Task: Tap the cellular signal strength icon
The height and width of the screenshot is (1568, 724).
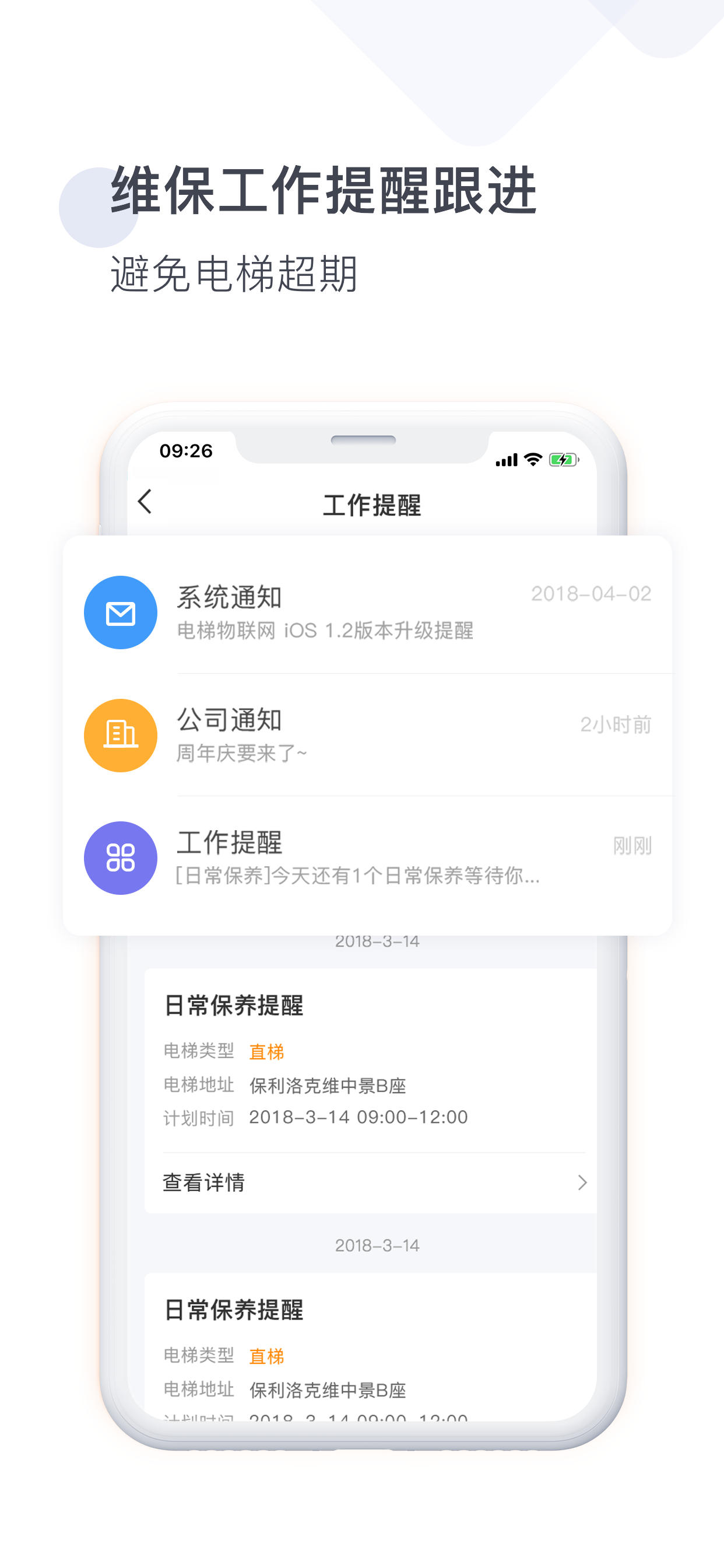Action: [x=505, y=460]
